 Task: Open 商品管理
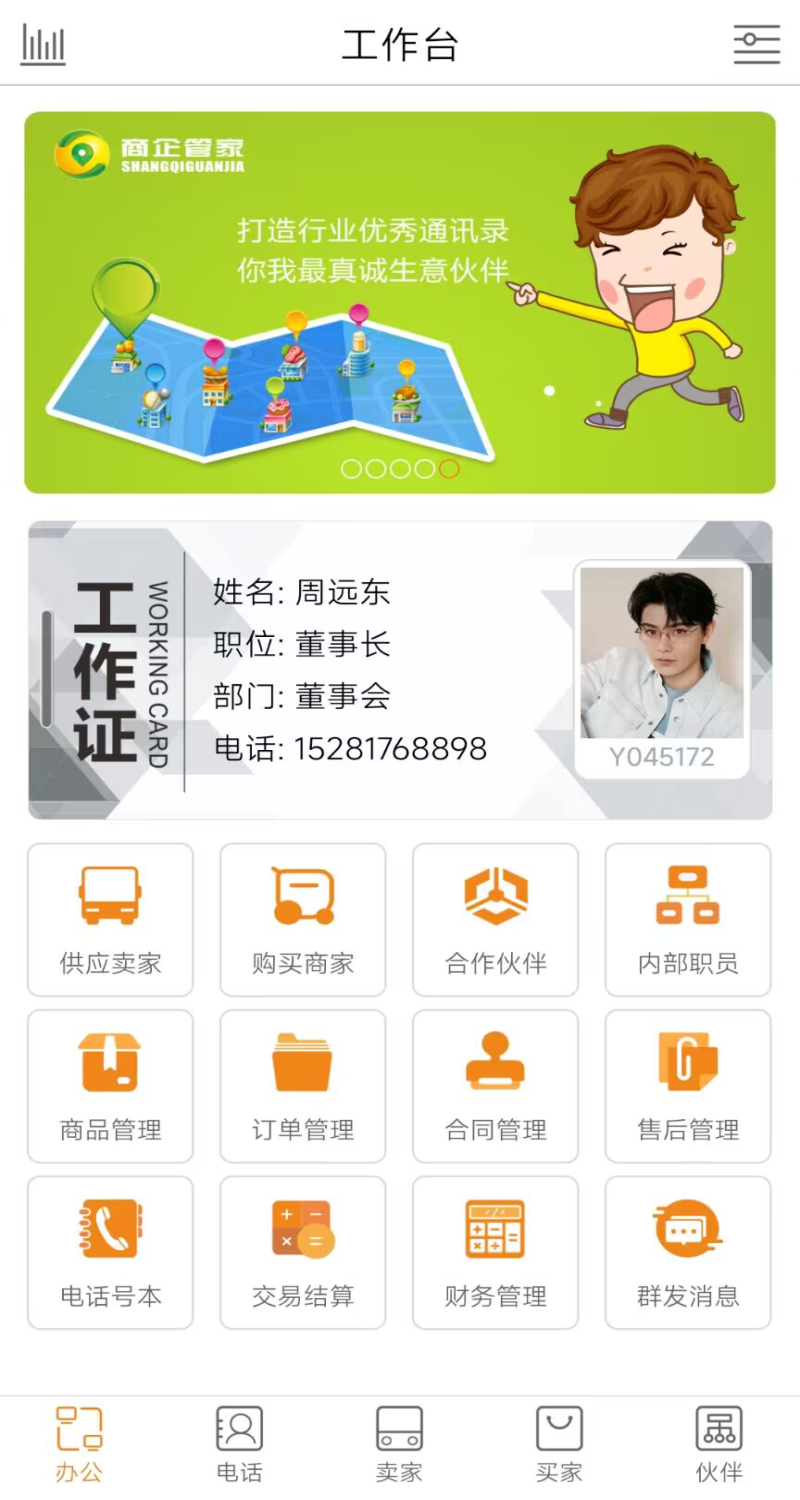110,1086
